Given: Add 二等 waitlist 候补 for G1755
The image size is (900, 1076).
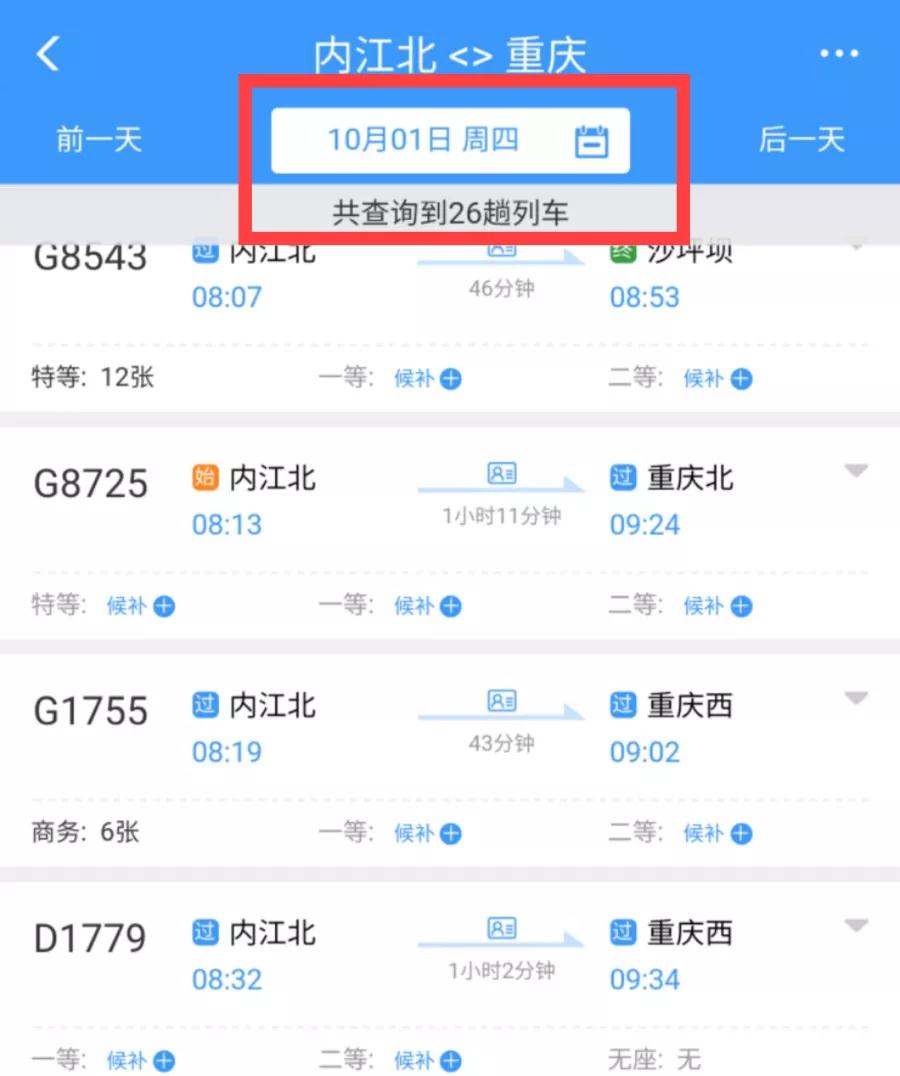Looking at the screenshot, I should click(x=718, y=833).
